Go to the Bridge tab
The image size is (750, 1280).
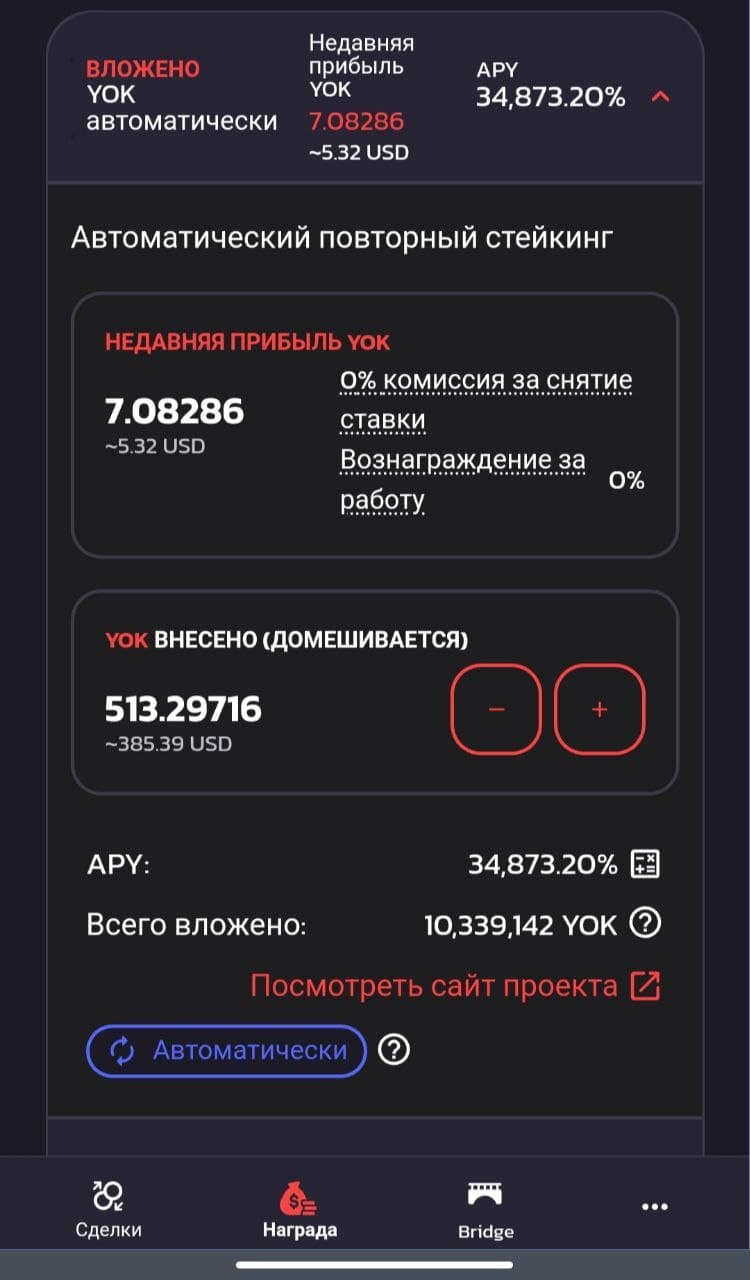point(485,1208)
